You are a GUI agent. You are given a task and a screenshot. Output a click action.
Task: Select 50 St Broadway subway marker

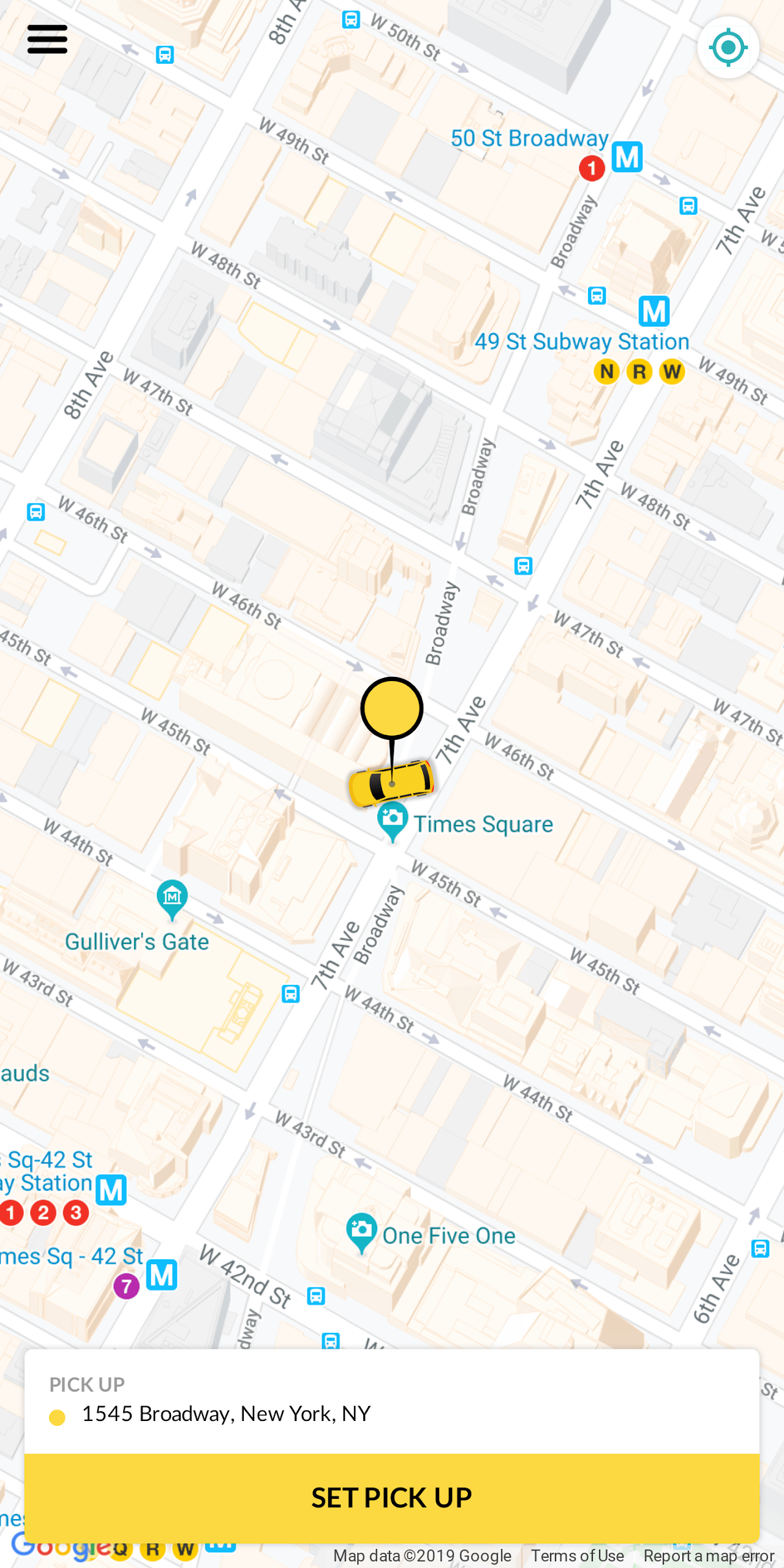click(627, 157)
